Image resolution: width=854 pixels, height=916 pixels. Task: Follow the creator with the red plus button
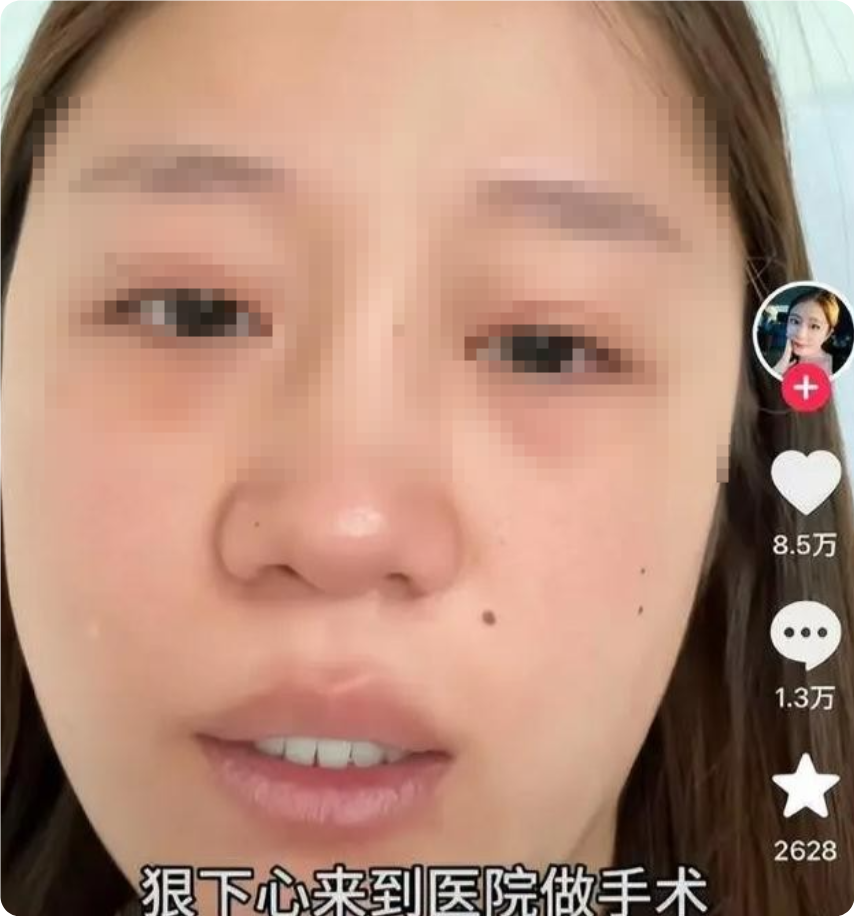[x=806, y=387]
